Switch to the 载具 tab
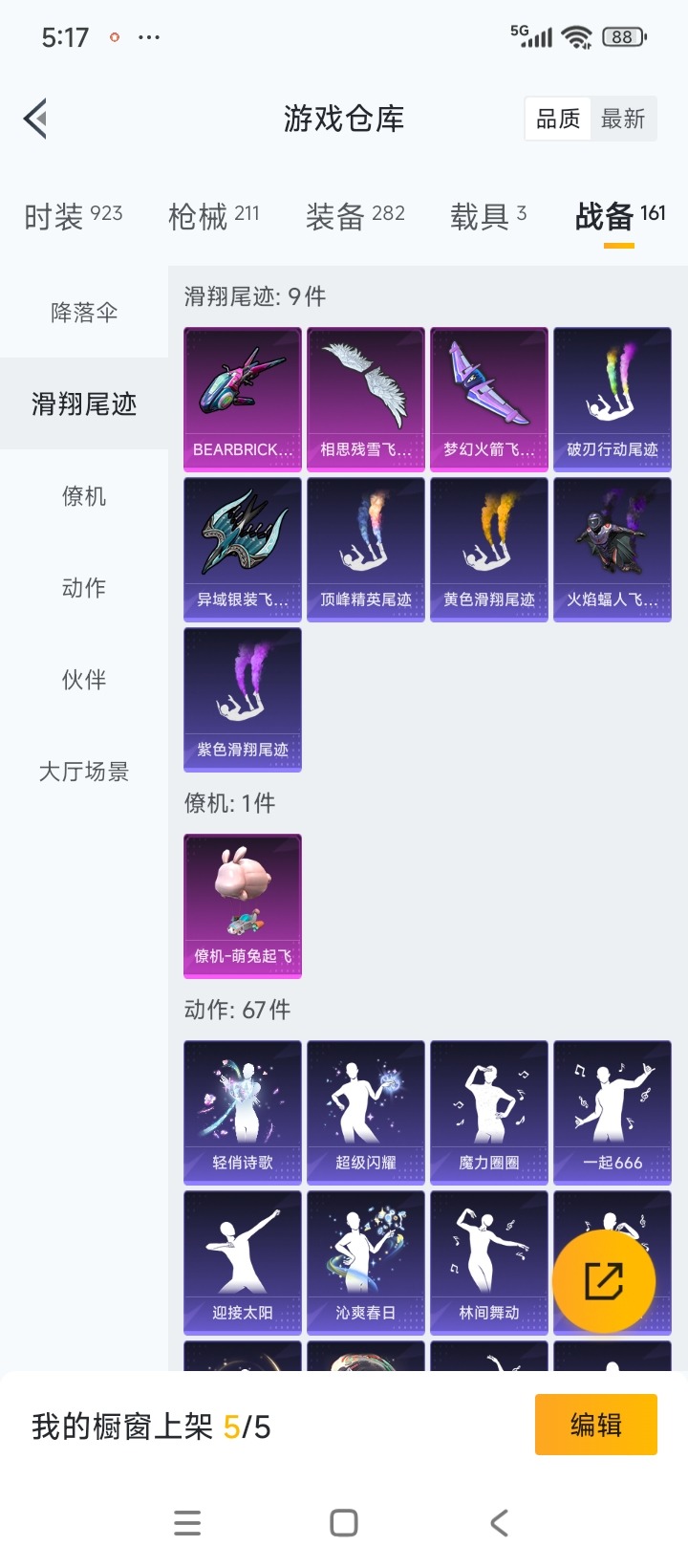The width and height of the screenshot is (688, 1568). pyautogui.click(x=488, y=216)
